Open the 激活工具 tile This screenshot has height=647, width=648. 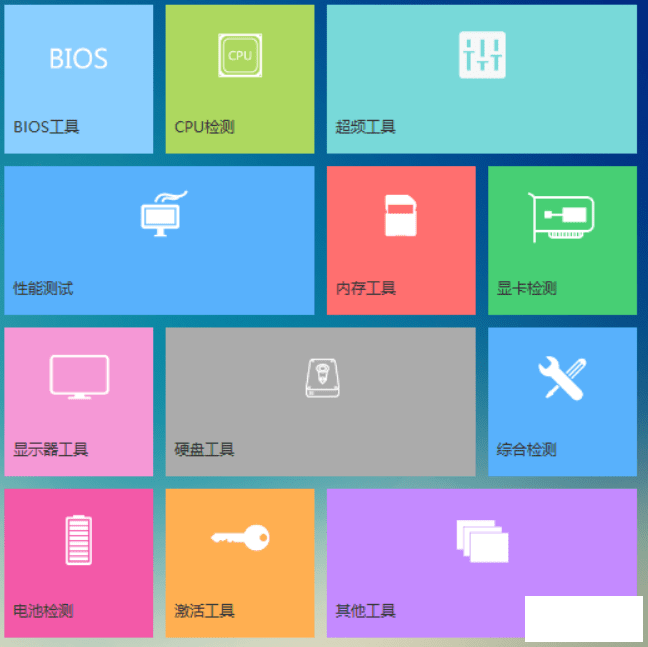[x=239, y=562]
